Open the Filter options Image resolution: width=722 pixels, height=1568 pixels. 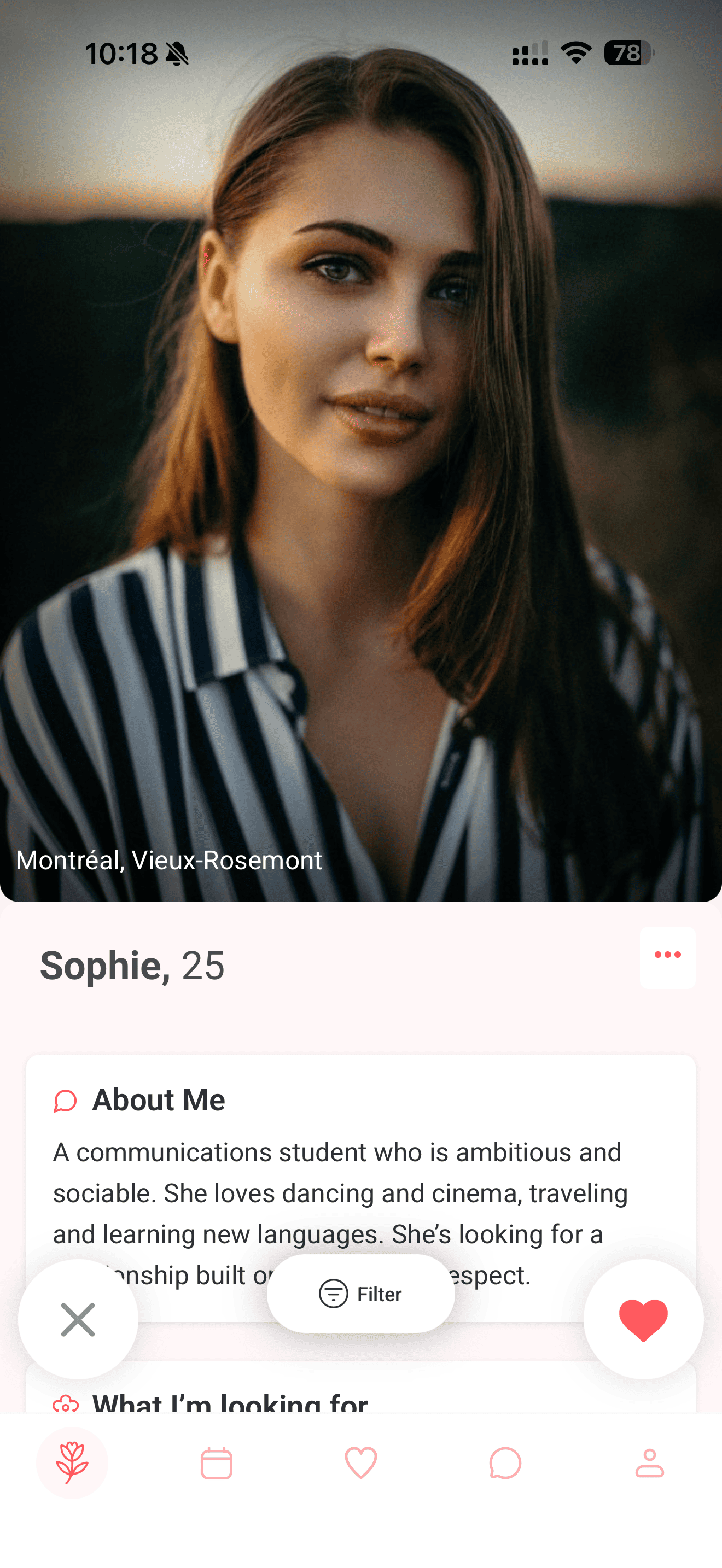tap(360, 1293)
